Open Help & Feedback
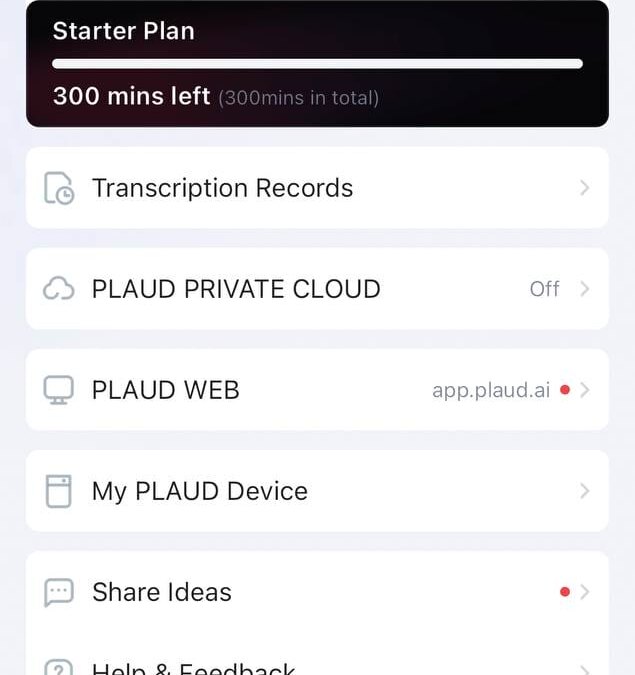This screenshot has height=675, width=635. click(x=317, y=666)
